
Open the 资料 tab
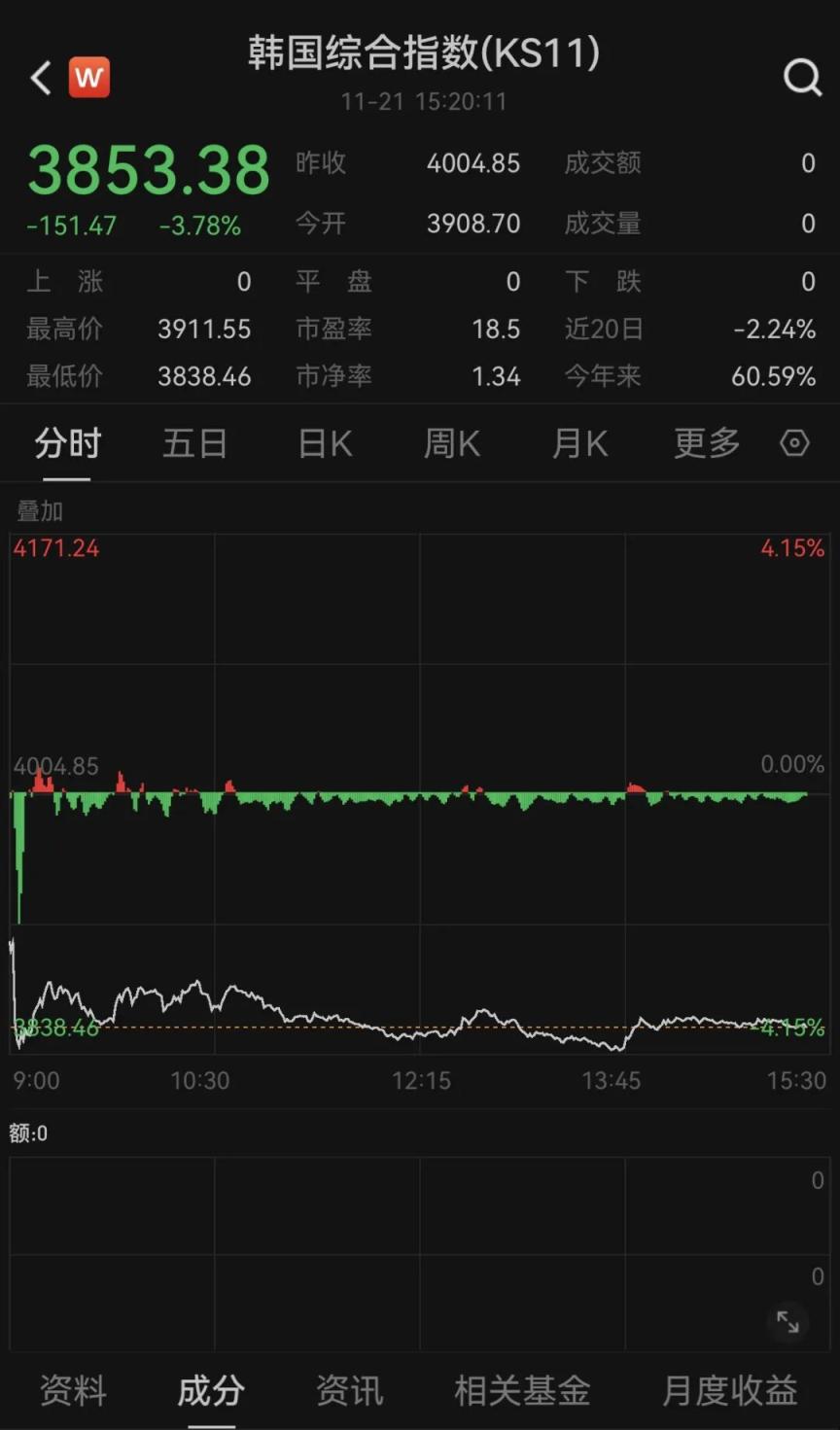pyautogui.click(x=73, y=1390)
